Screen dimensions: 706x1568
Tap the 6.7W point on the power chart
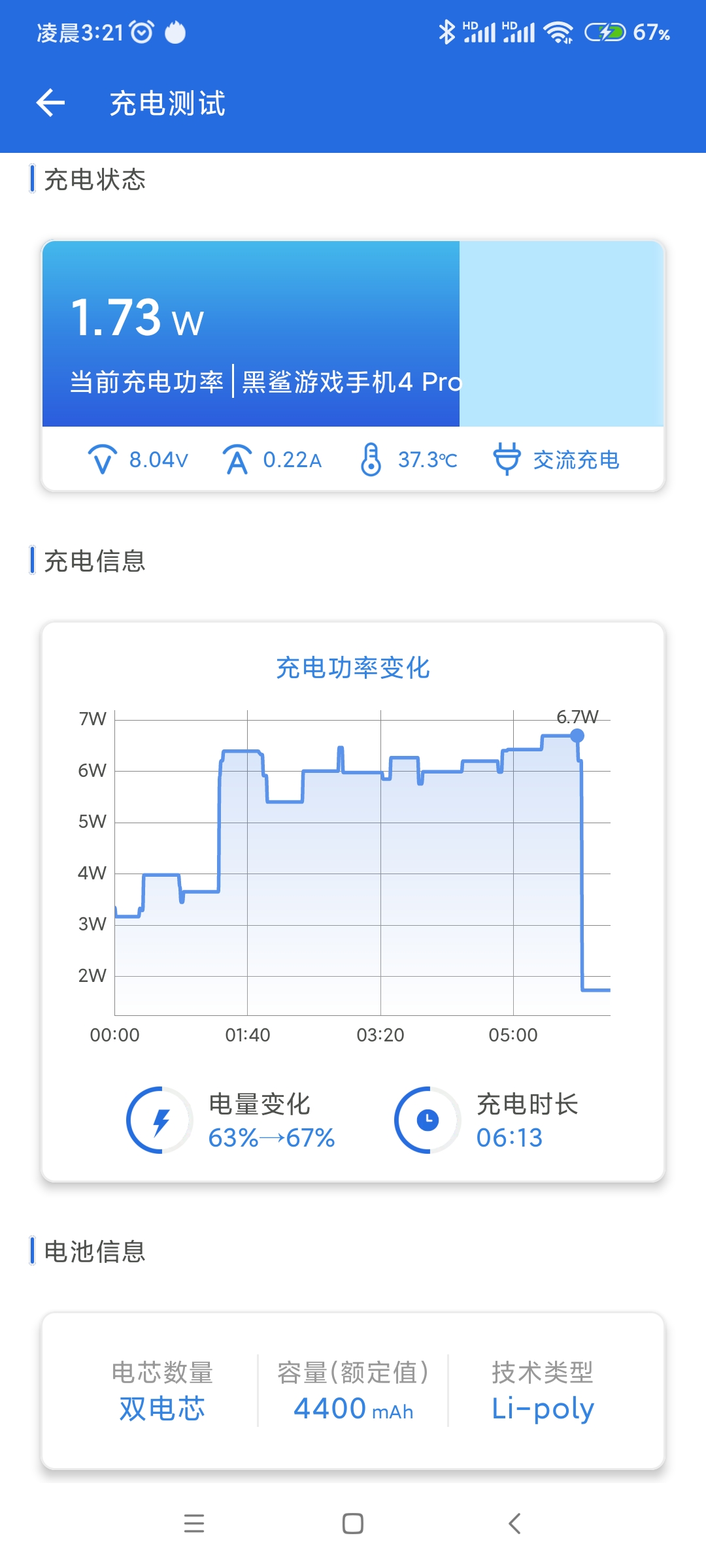577,736
